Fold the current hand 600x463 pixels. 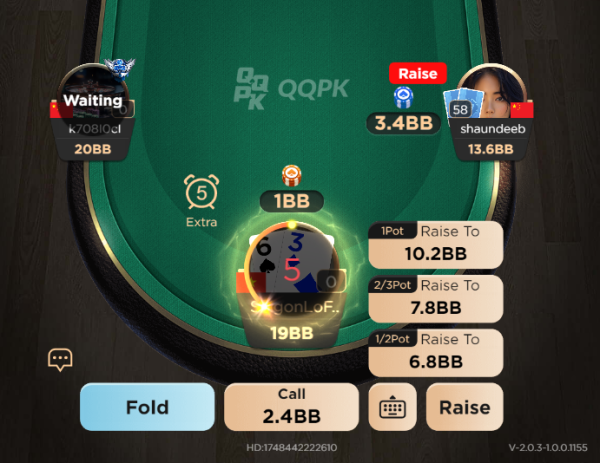coord(147,407)
